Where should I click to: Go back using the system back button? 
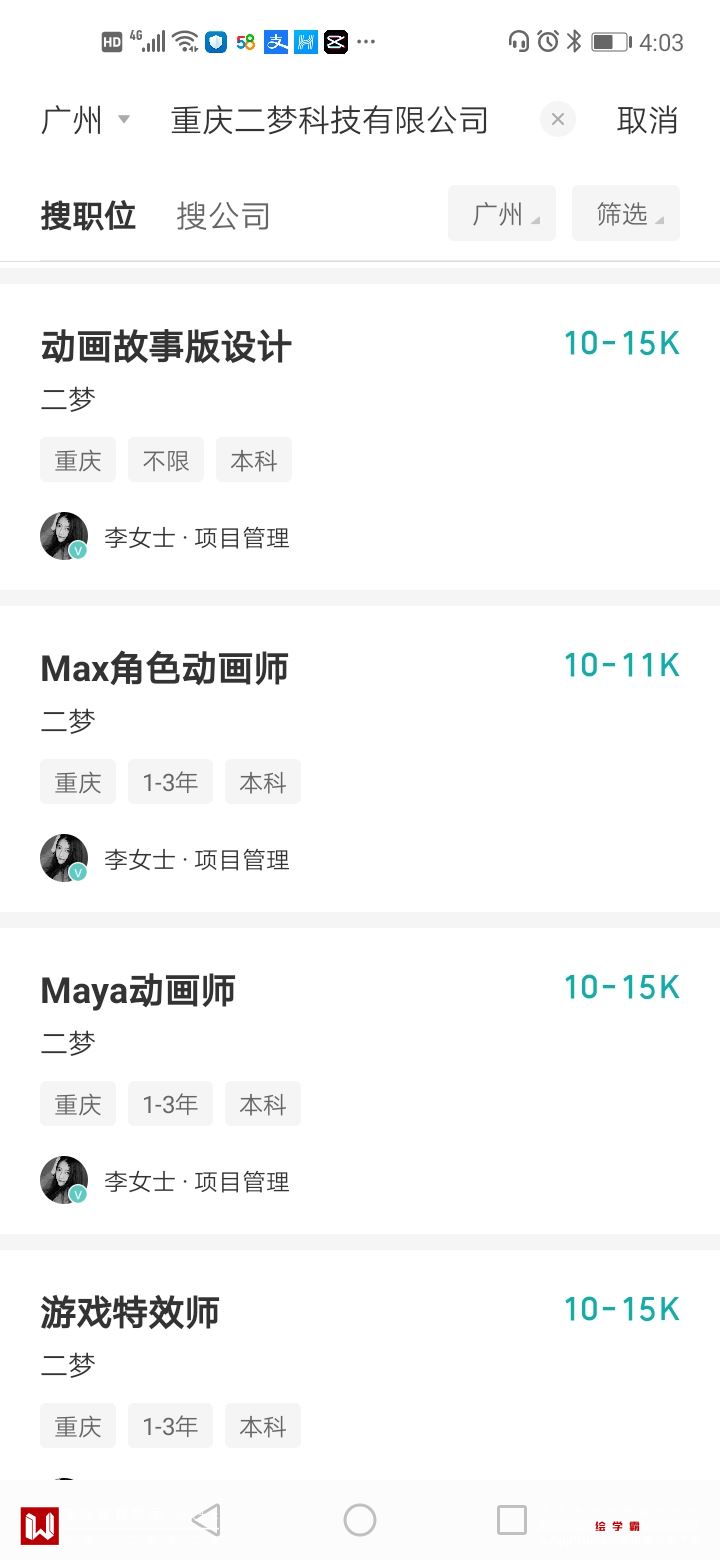point(206,1520)
